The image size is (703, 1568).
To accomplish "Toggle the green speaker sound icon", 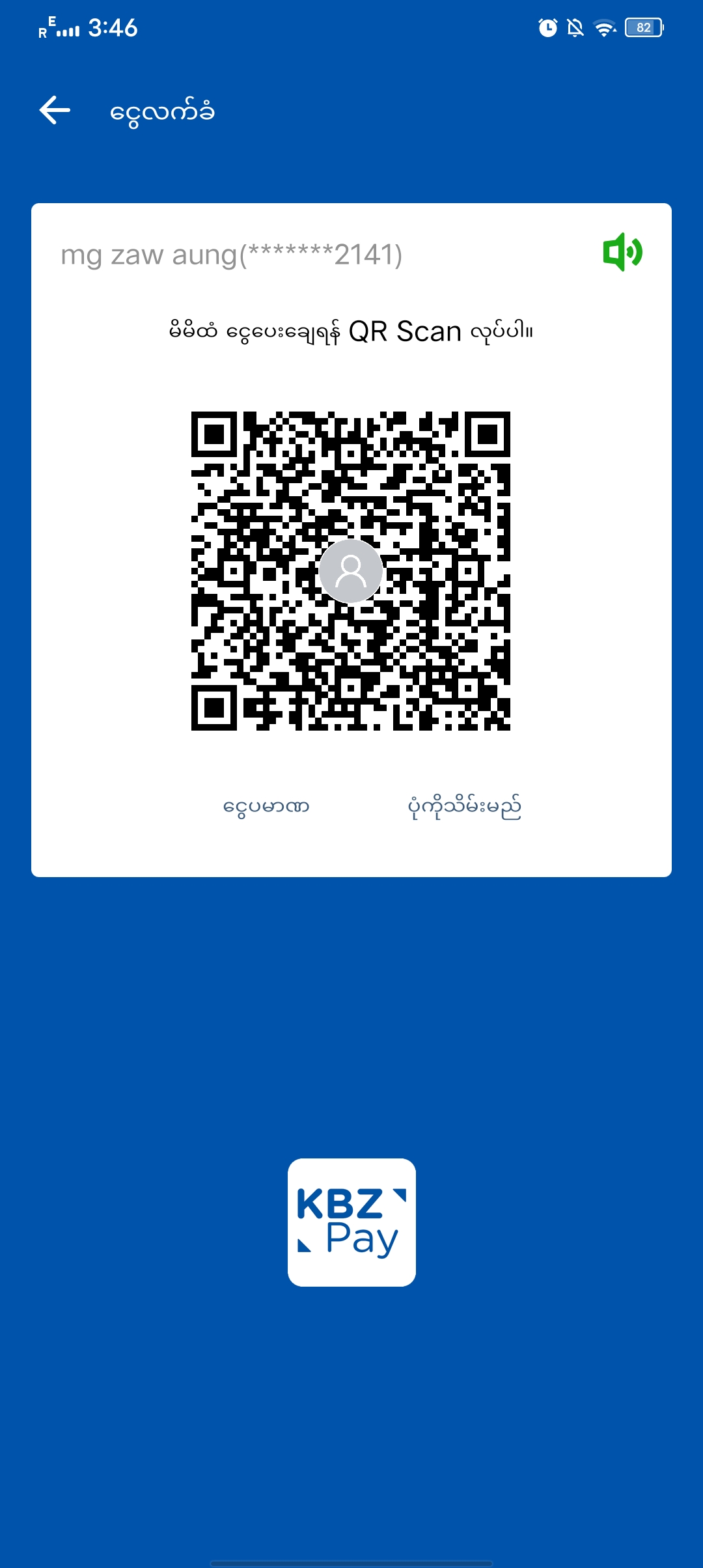I will (623, 252).
